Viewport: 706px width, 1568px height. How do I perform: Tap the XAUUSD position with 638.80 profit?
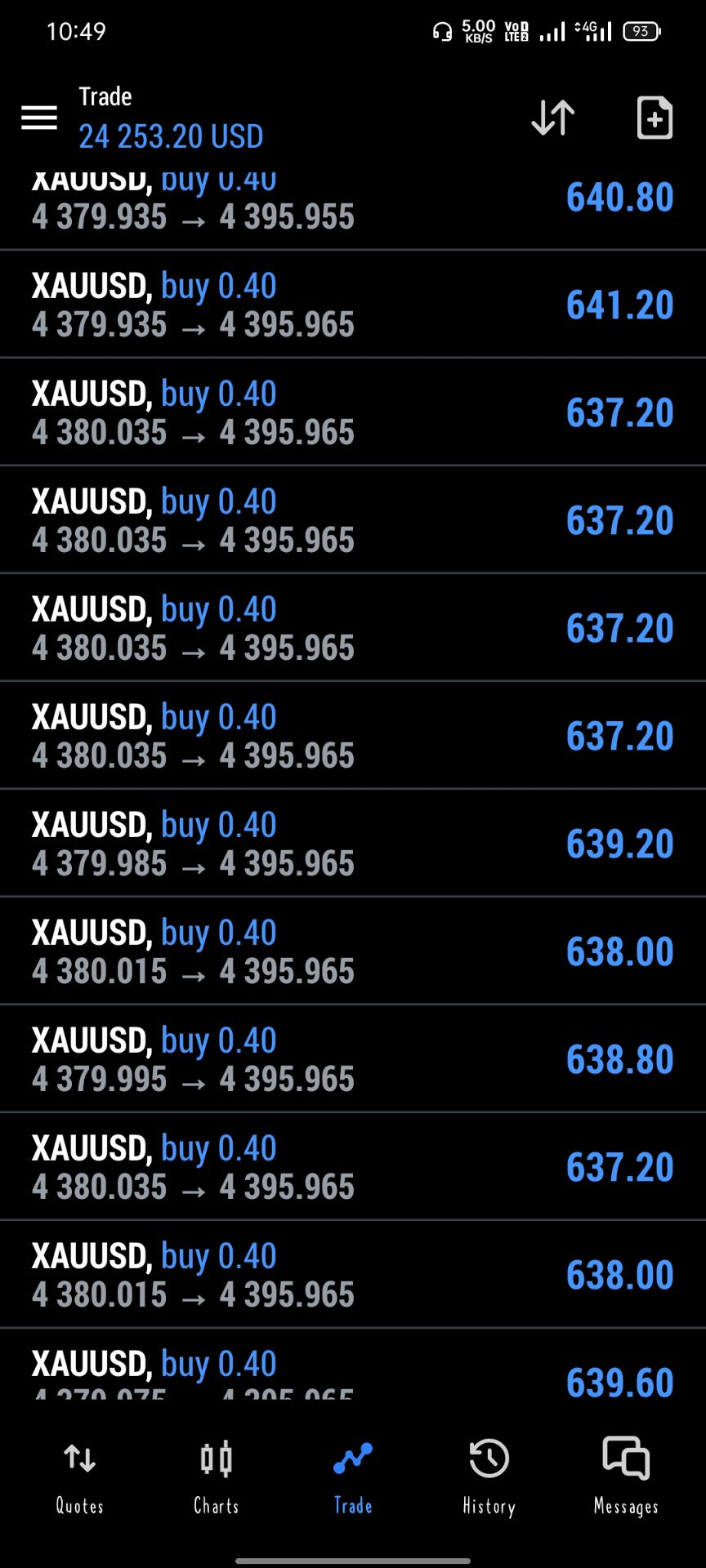(x=353, y=1058)
